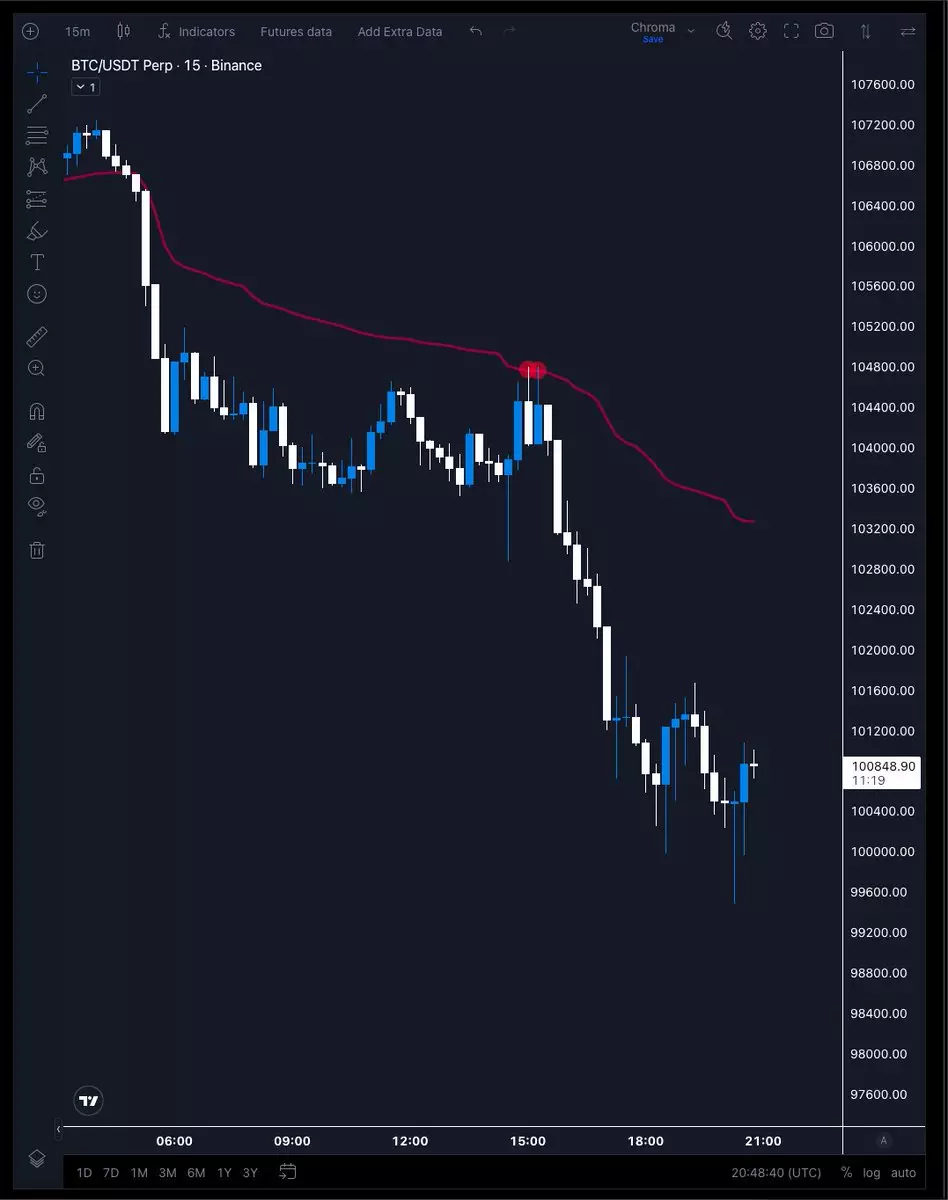This screenshot has height=1200, width=948.
Task: Open the emoji sticker tool
Action: [x=37, y=294]
